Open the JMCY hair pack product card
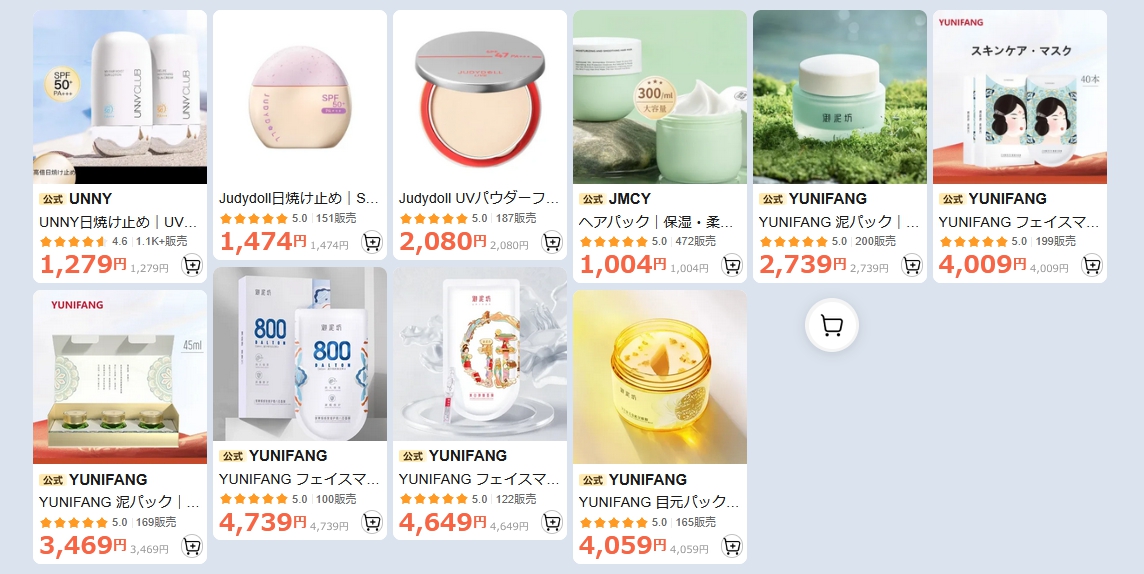 659,98
